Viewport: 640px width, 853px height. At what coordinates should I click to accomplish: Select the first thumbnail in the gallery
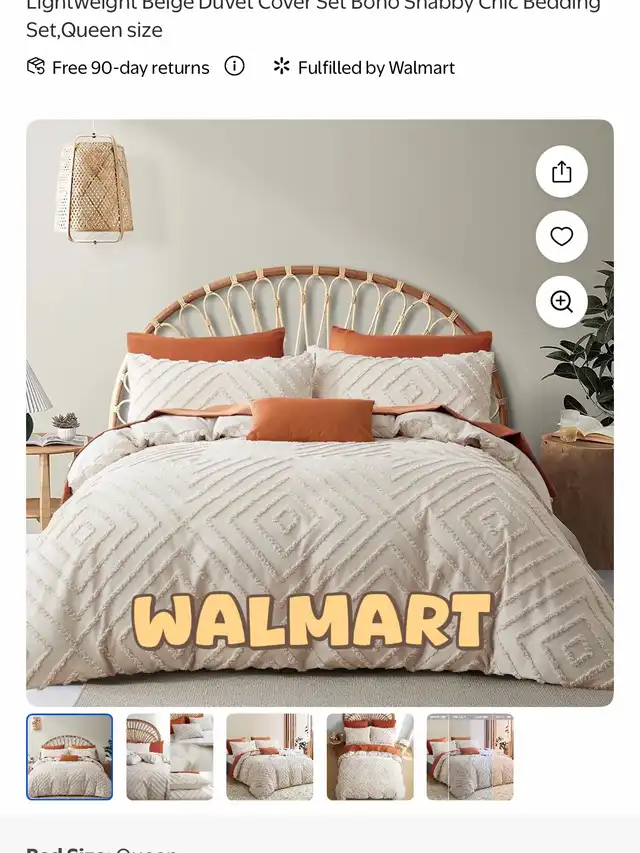pos(70,757)
